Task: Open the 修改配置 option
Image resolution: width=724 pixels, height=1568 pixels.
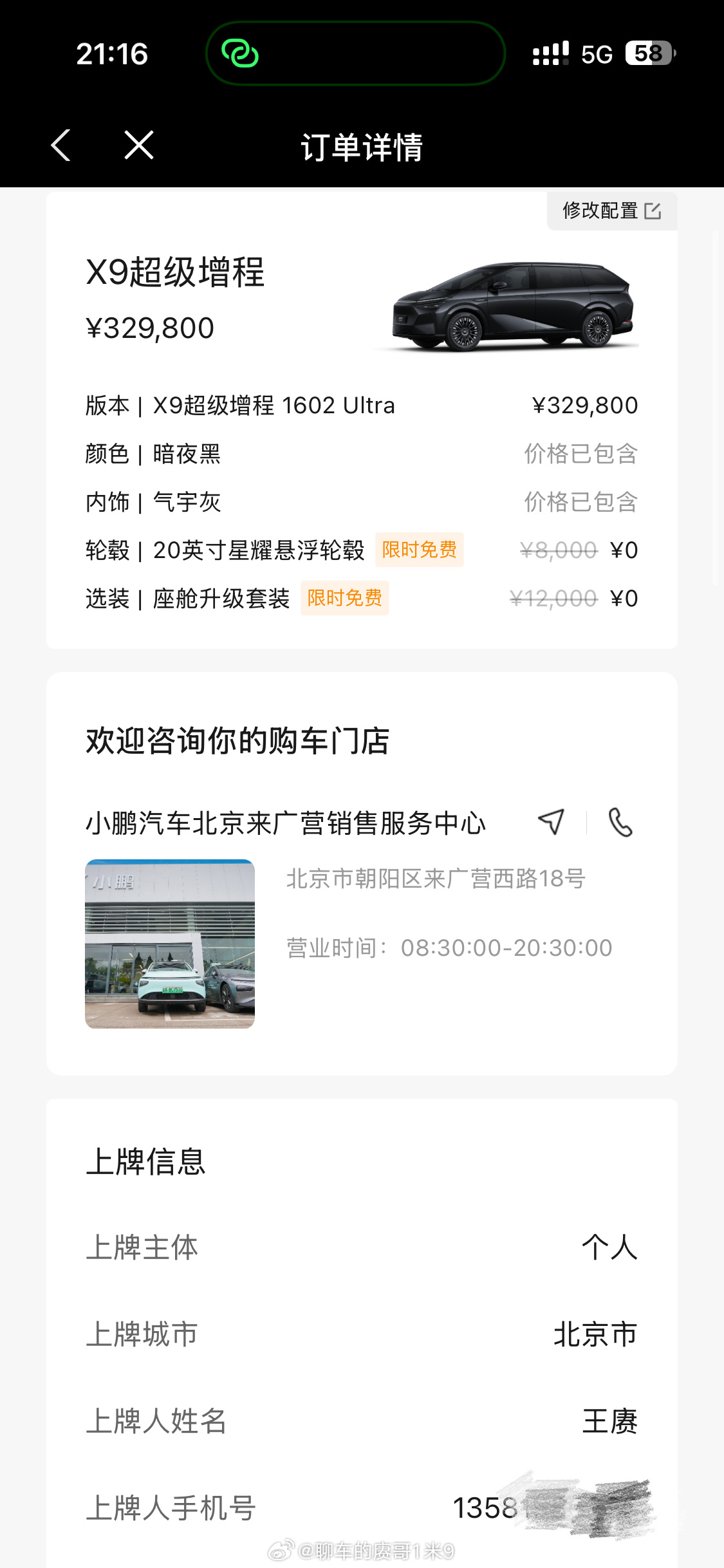Action: click(x=600, y=210)
